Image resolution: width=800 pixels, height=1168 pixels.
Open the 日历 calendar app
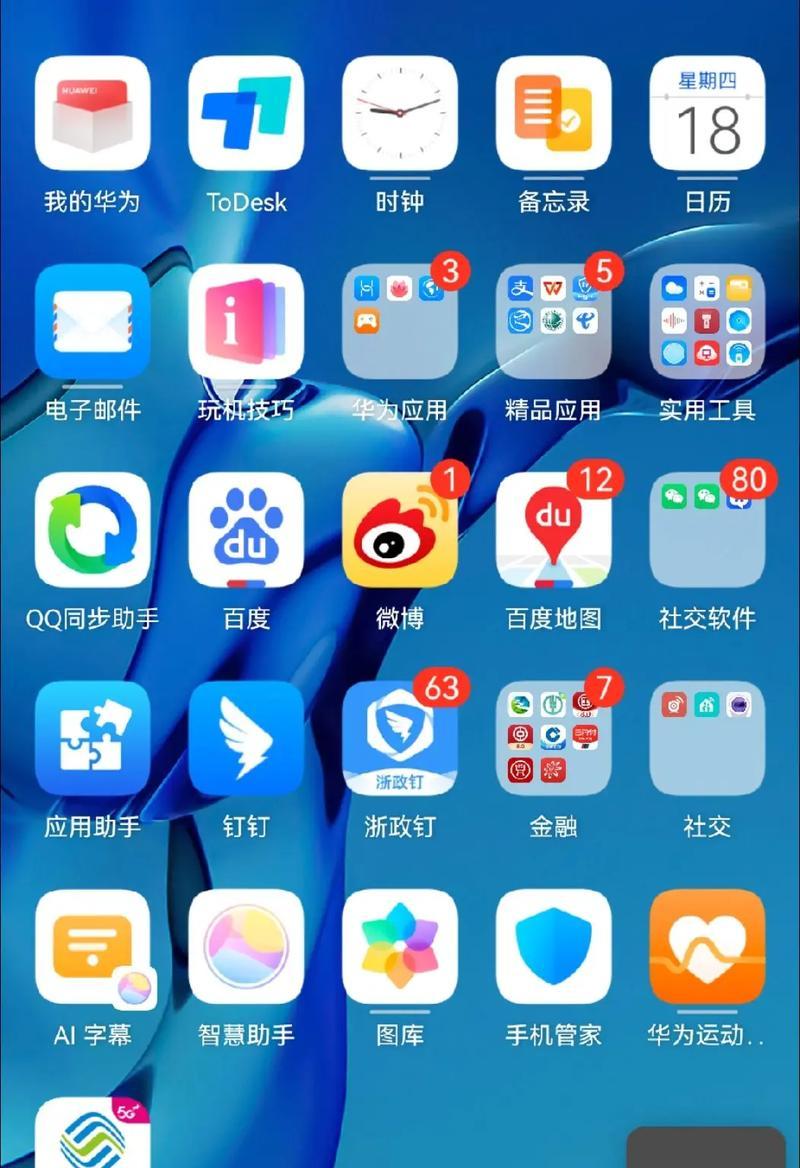point(707,113)
